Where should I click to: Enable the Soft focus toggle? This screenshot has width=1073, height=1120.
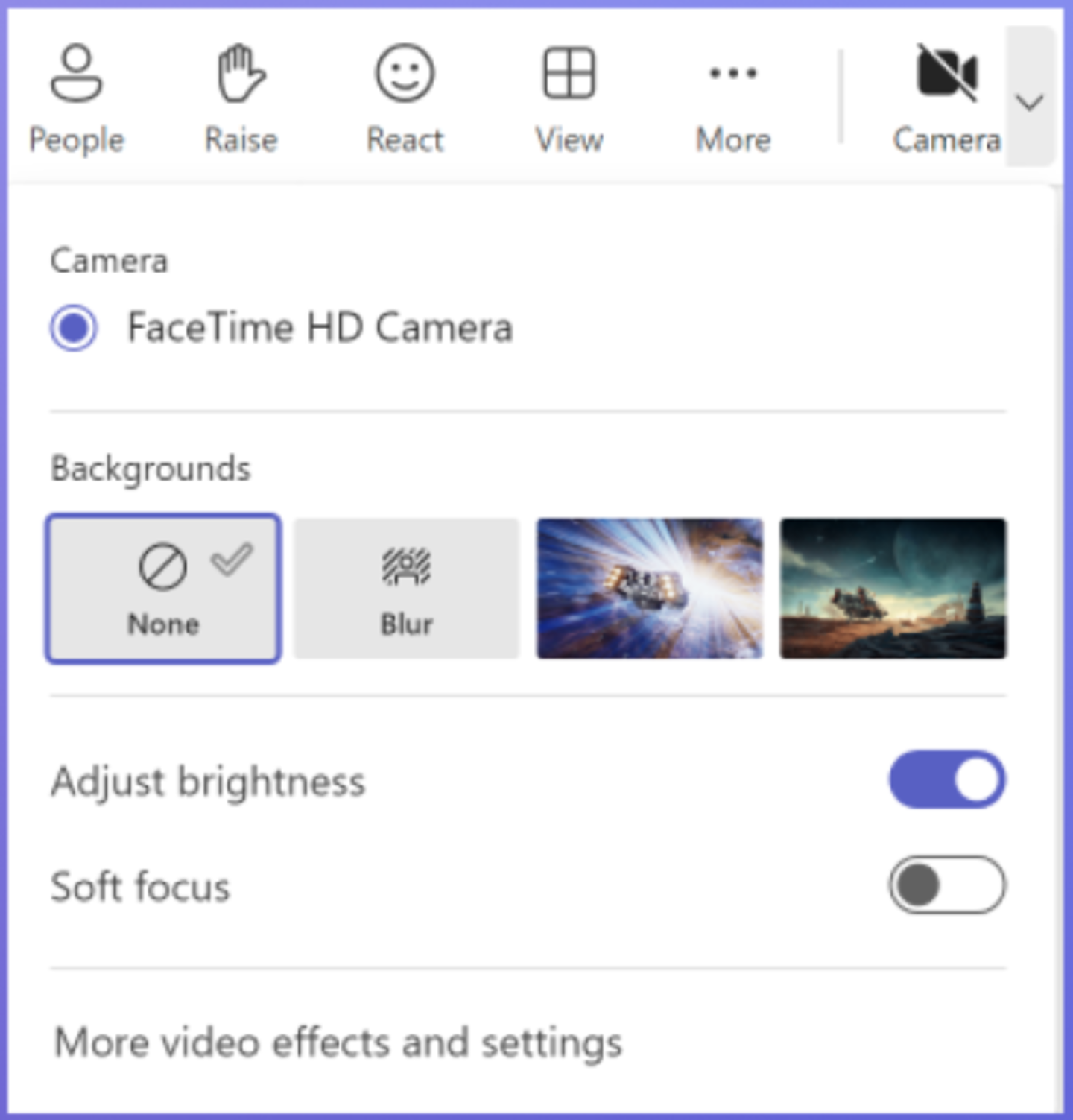click(x=946, y=885)
